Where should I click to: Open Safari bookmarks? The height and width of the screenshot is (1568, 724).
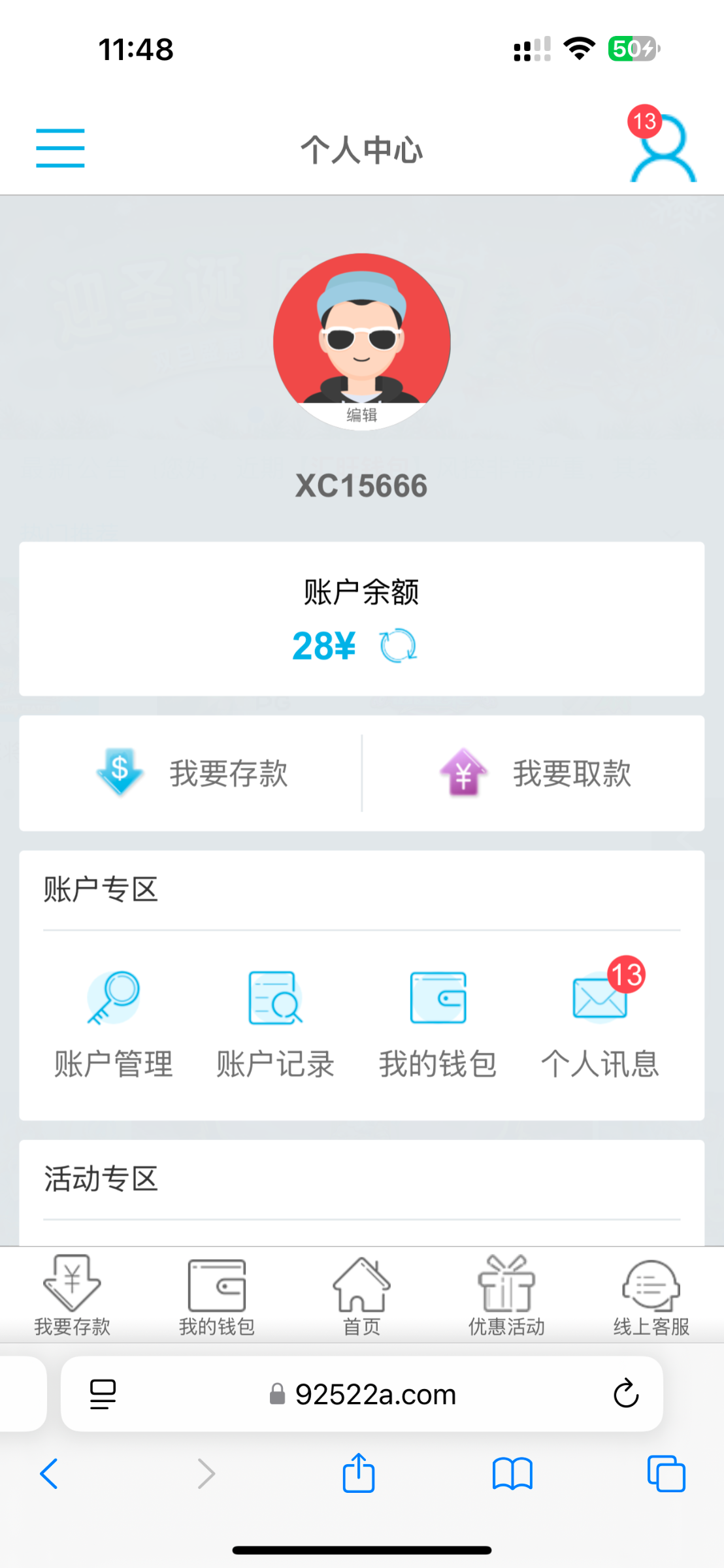click(x=512, y=1474)
